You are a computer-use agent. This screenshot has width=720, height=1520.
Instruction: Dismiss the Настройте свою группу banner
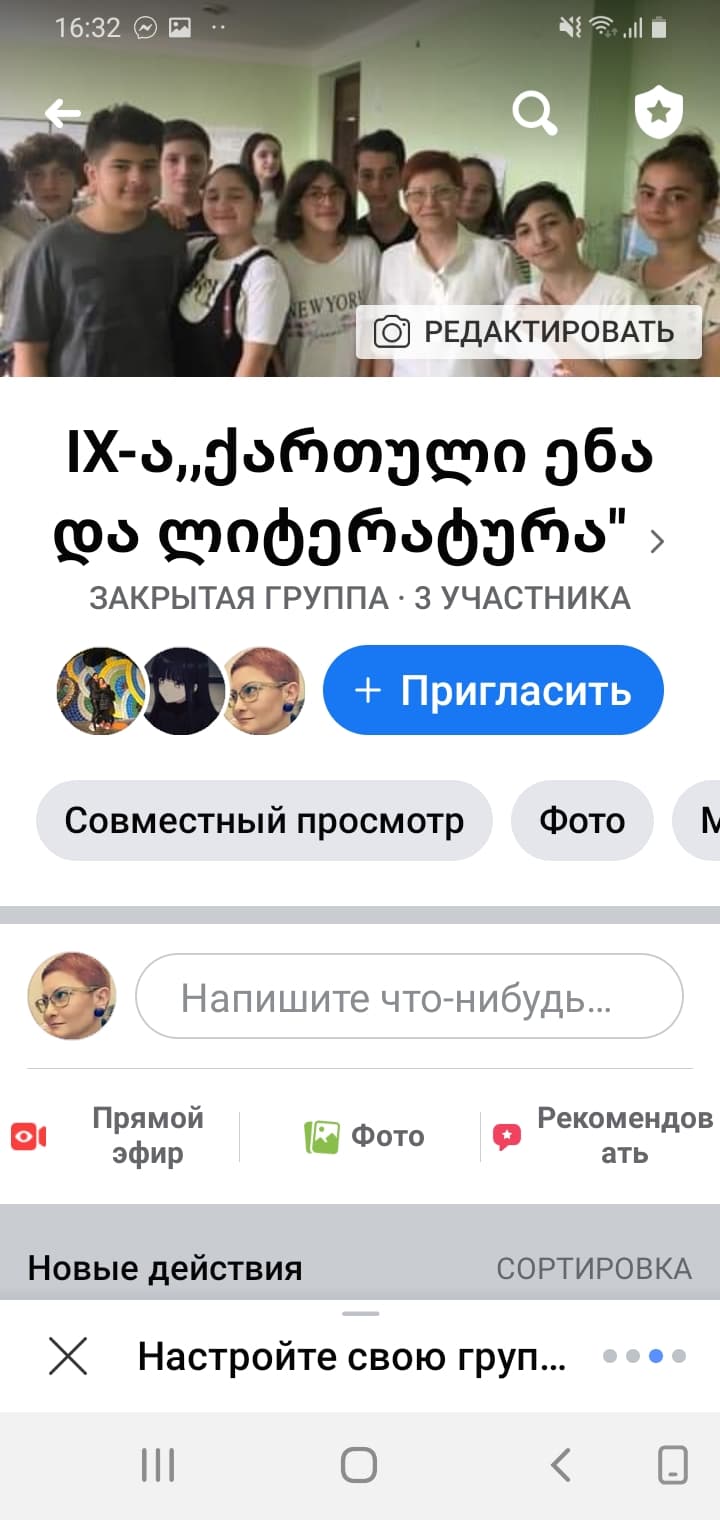click(x=68, y=1356)
